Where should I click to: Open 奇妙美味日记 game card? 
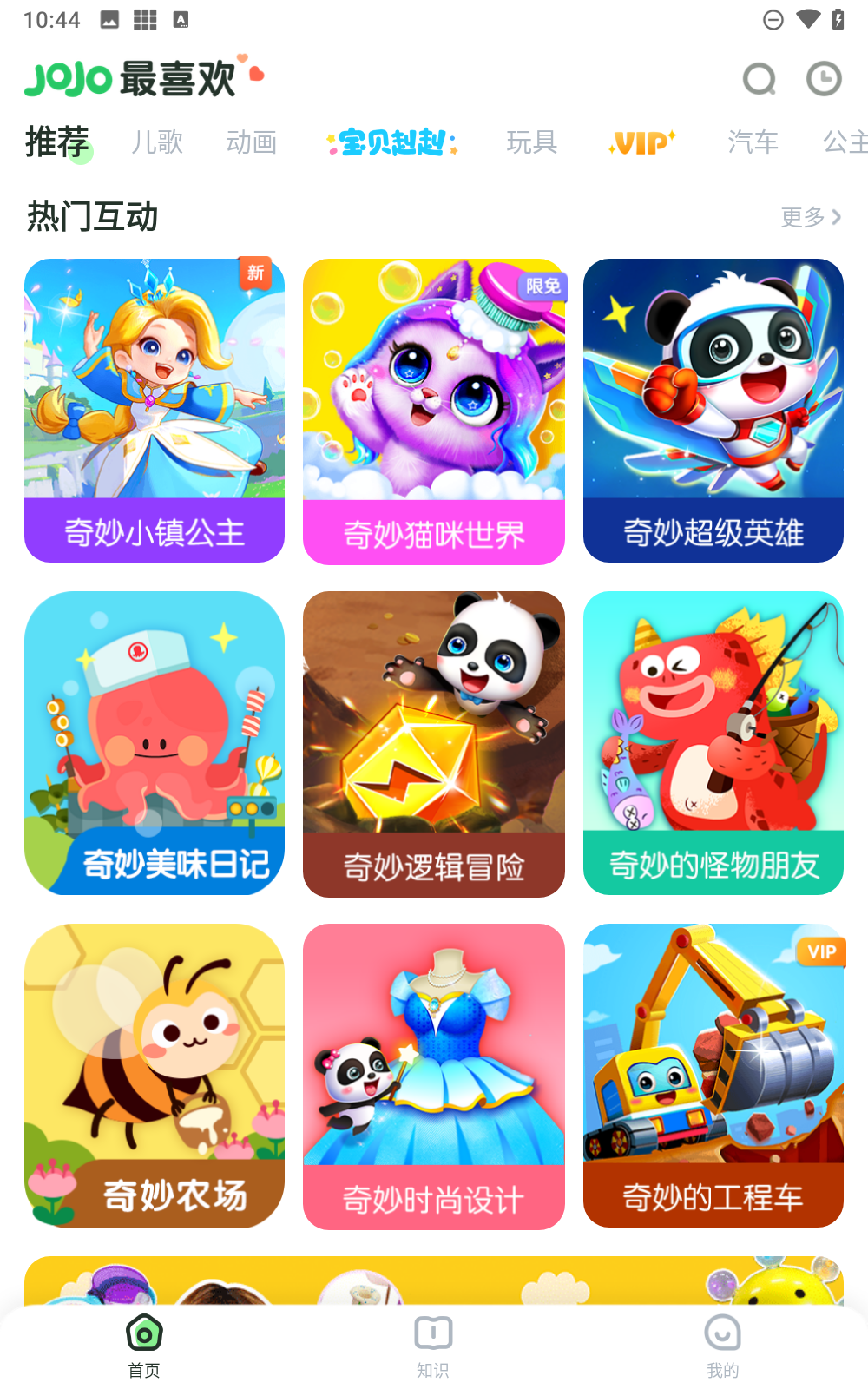[x=155, y=743]
